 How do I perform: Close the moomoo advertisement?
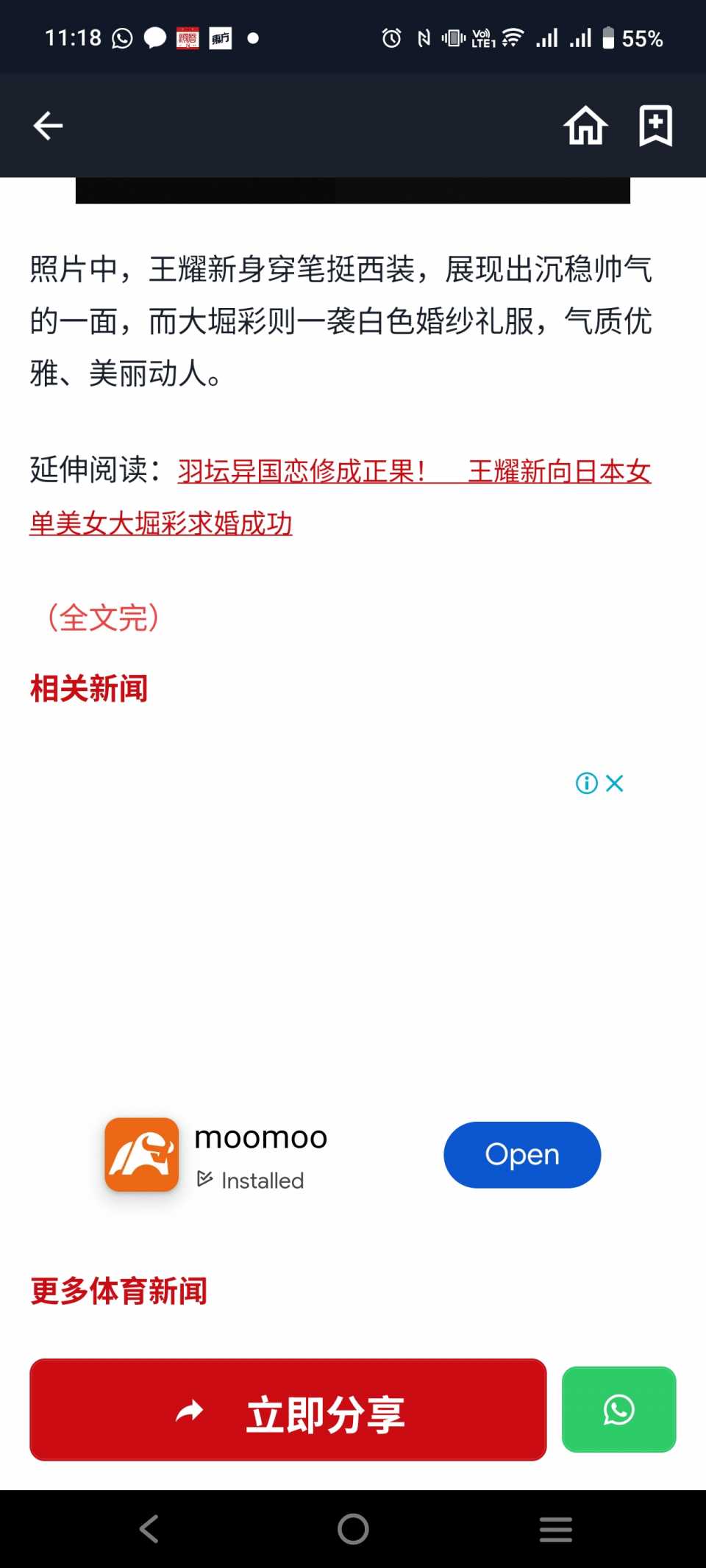pyautogui.click(x=615, y=784)
